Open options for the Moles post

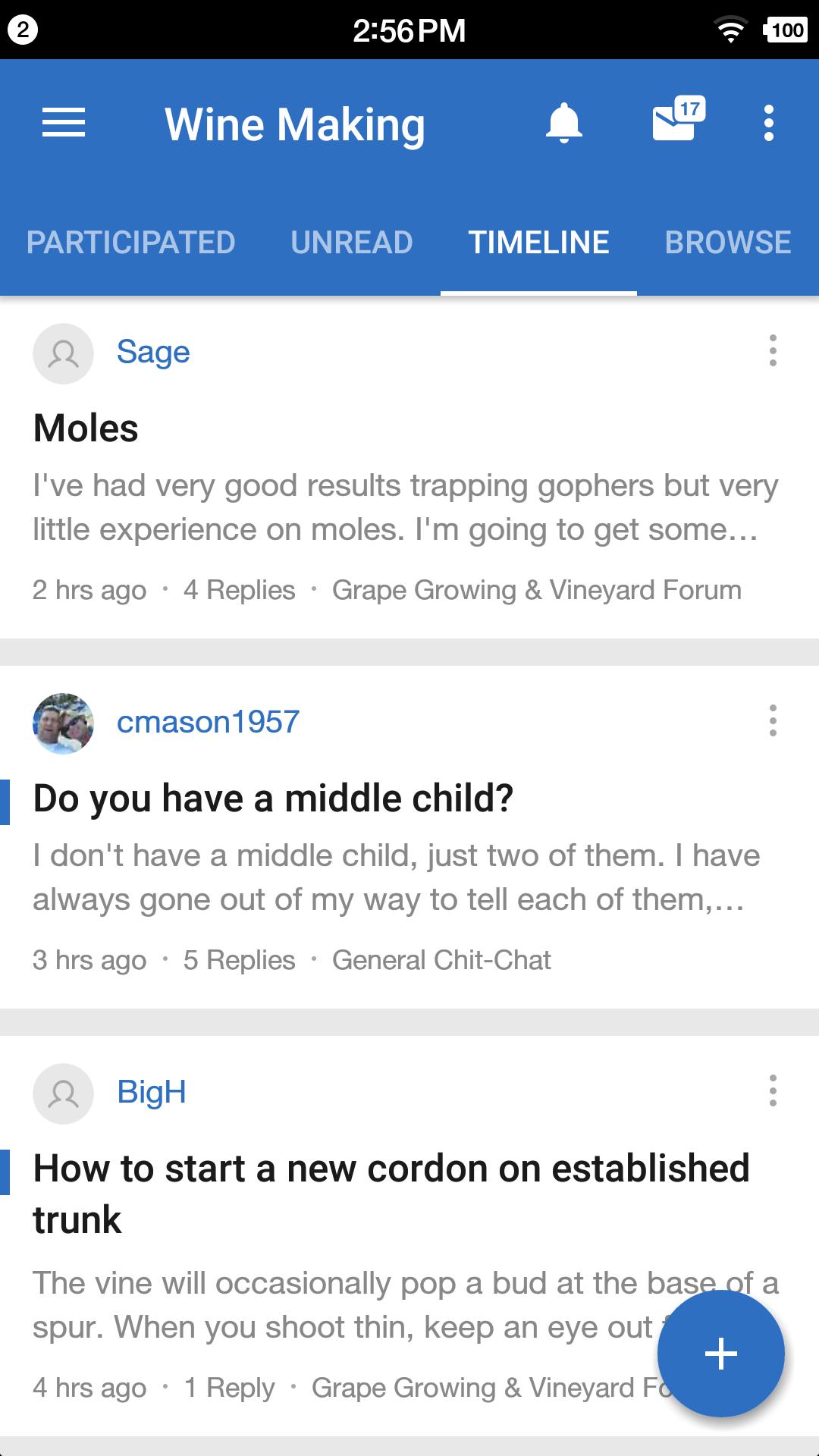[772, 351]
